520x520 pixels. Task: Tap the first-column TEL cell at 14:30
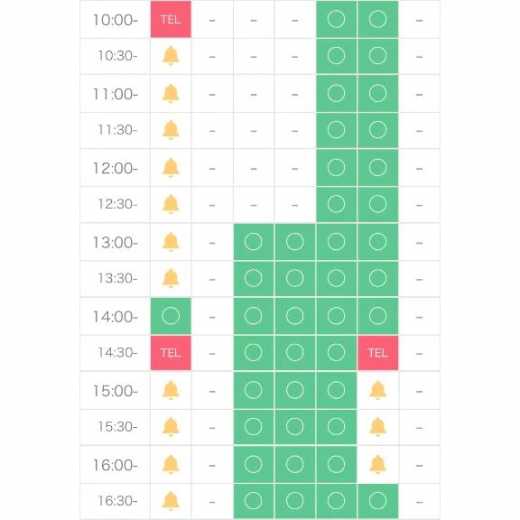(171, 353)
